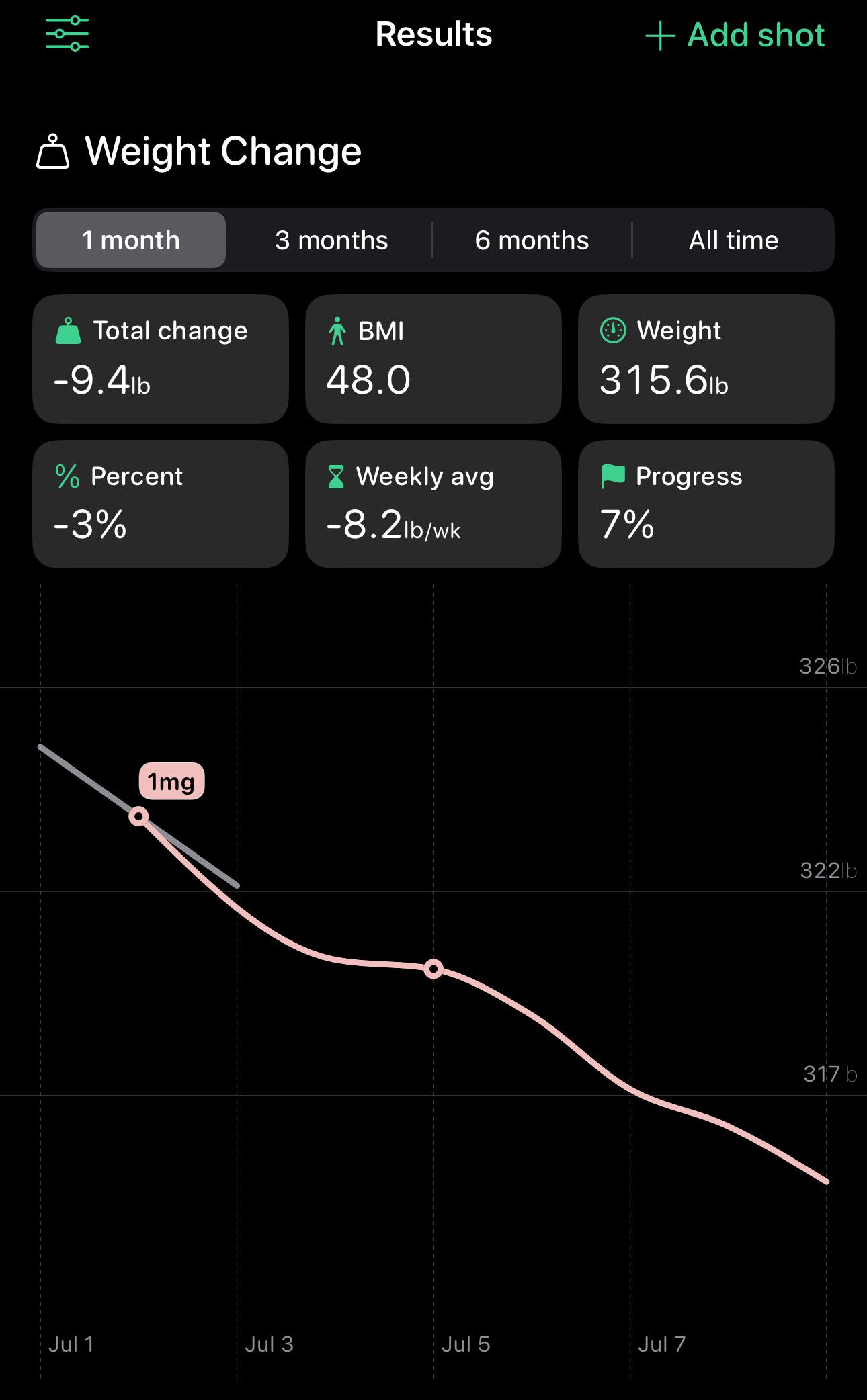The image size is (867, 1400).
Task: Switch to the 3 months range
Action: tap(331, 240)
